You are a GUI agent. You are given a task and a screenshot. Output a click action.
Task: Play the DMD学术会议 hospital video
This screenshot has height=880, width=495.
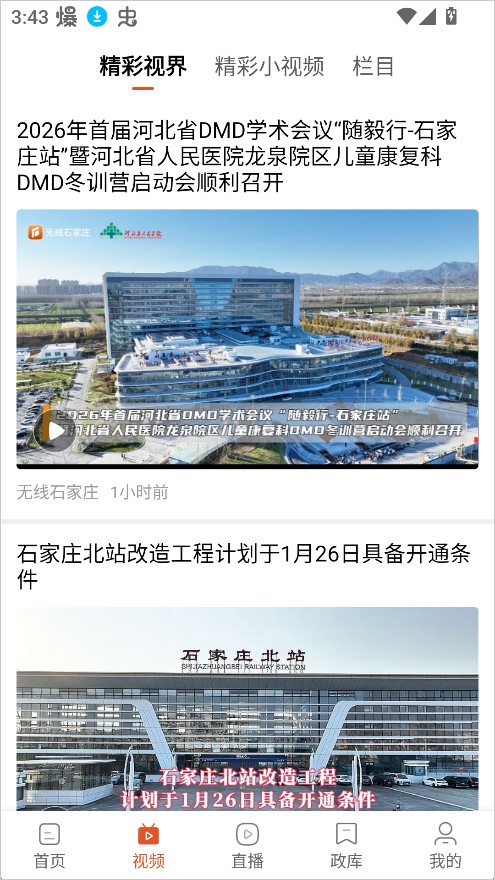click(x=56, y=431)
